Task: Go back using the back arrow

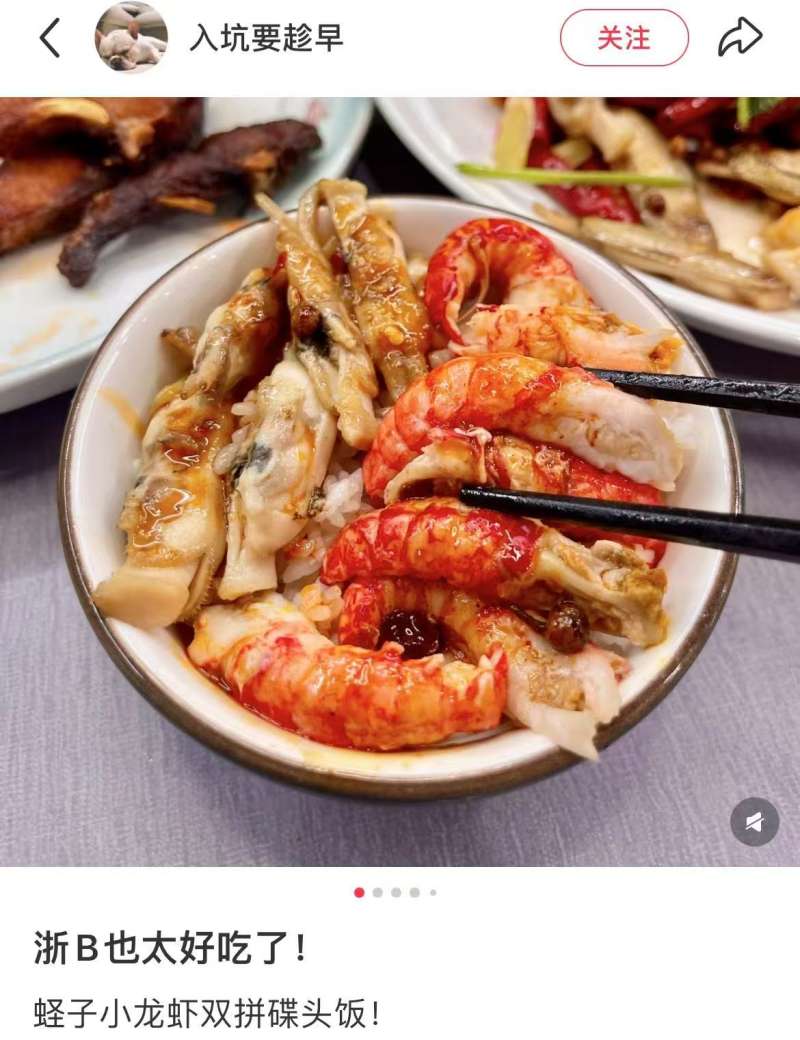Action: (50, 38)
